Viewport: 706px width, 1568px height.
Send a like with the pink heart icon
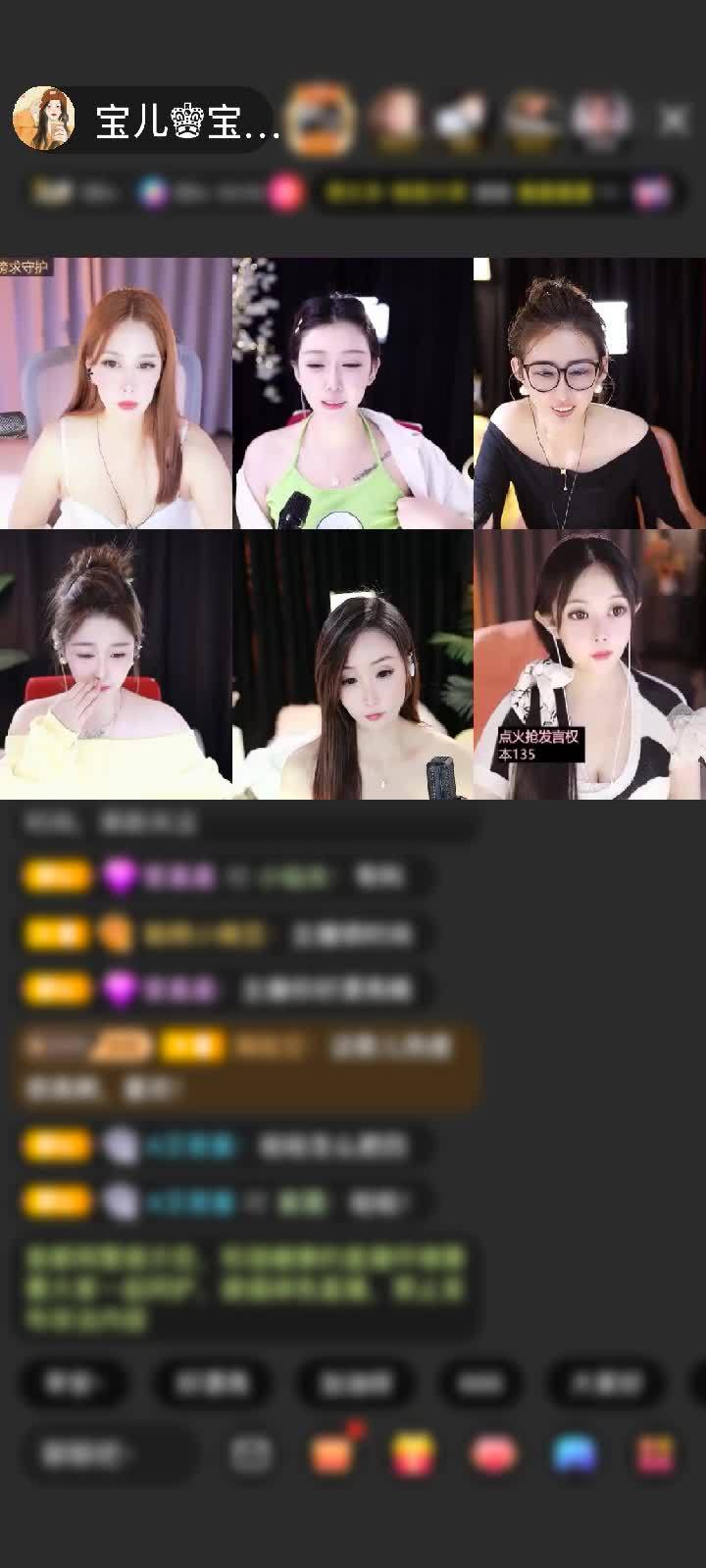[493, 1455]
